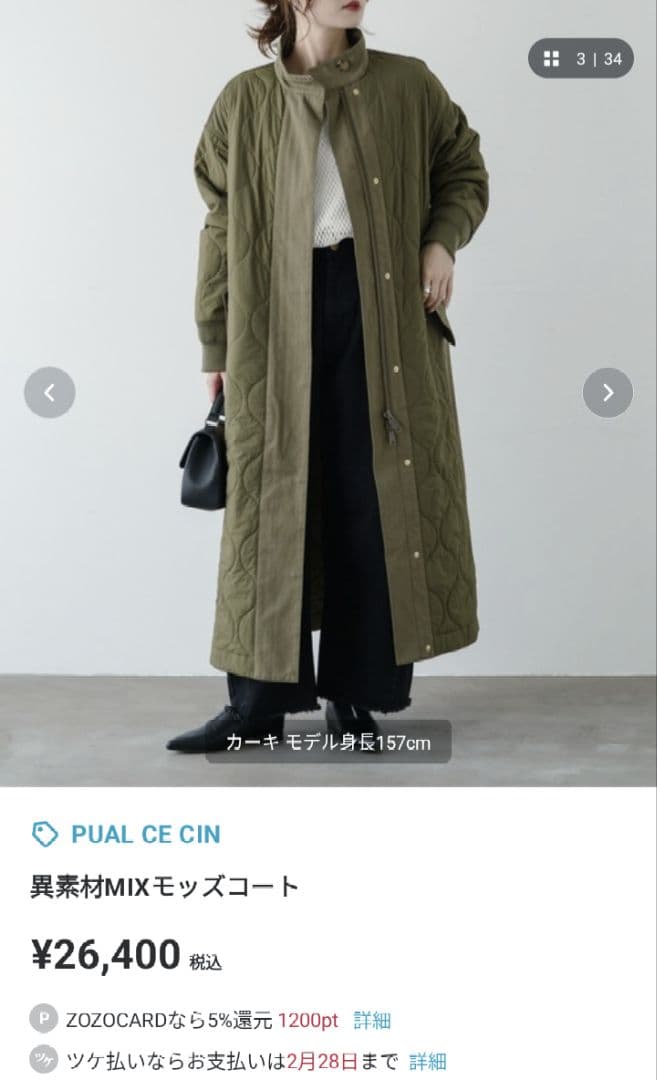View deferred payment details link

pyautogui.click(x=428, y=1061)
